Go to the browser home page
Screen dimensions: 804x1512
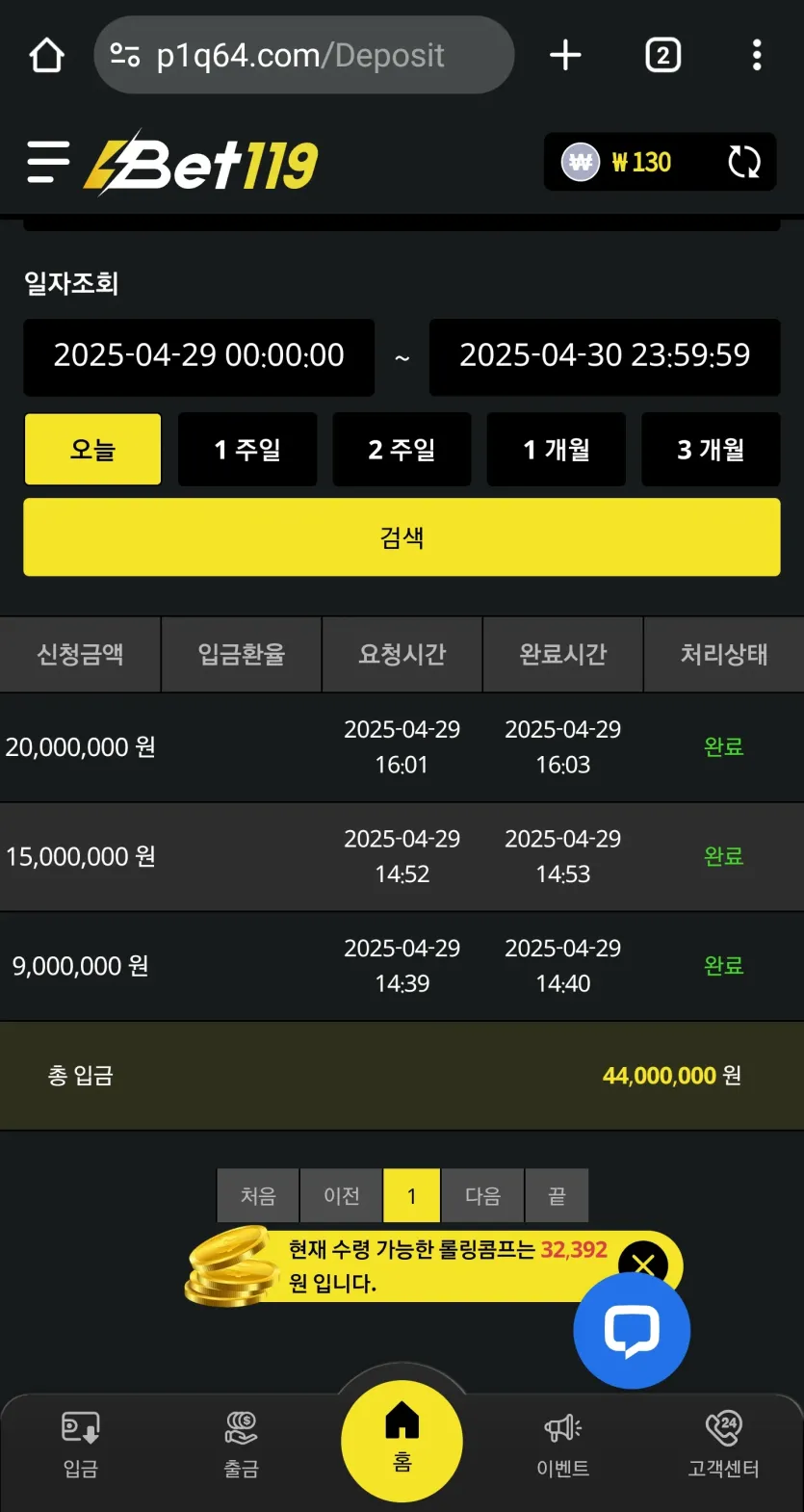tap(46, 55)
